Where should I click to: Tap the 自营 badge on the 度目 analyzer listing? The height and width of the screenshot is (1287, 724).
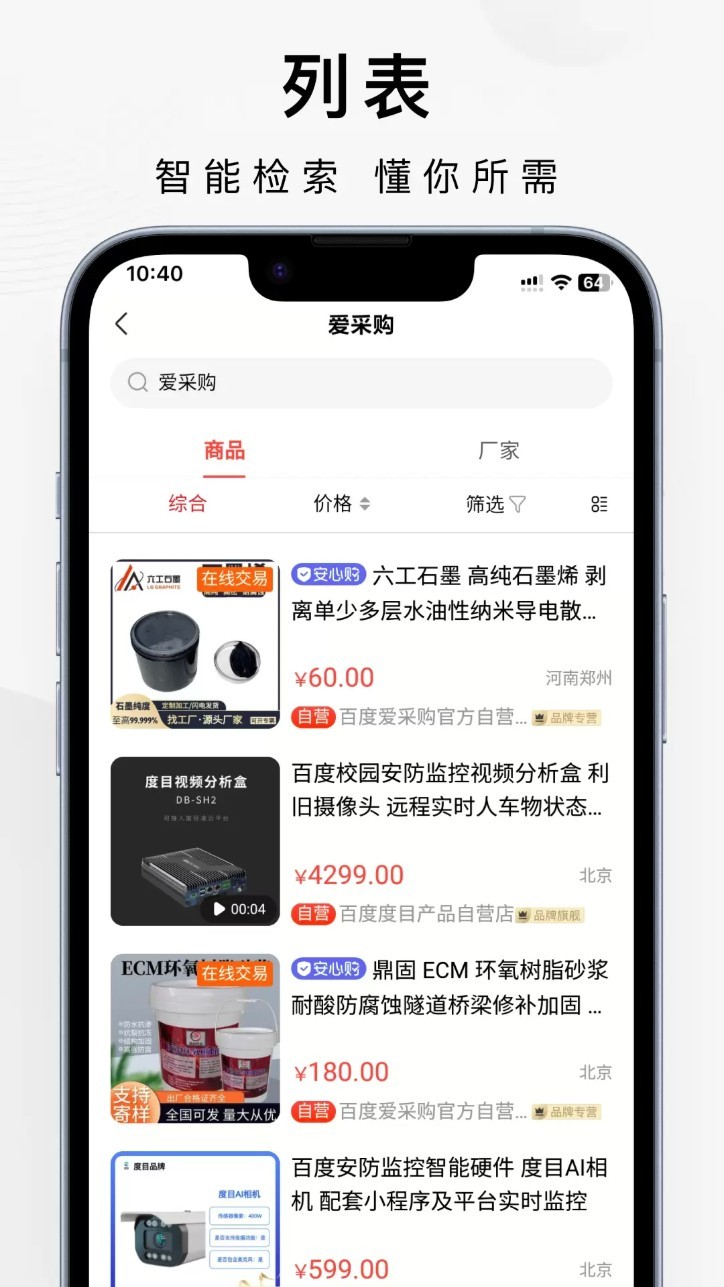pos(313,913)
